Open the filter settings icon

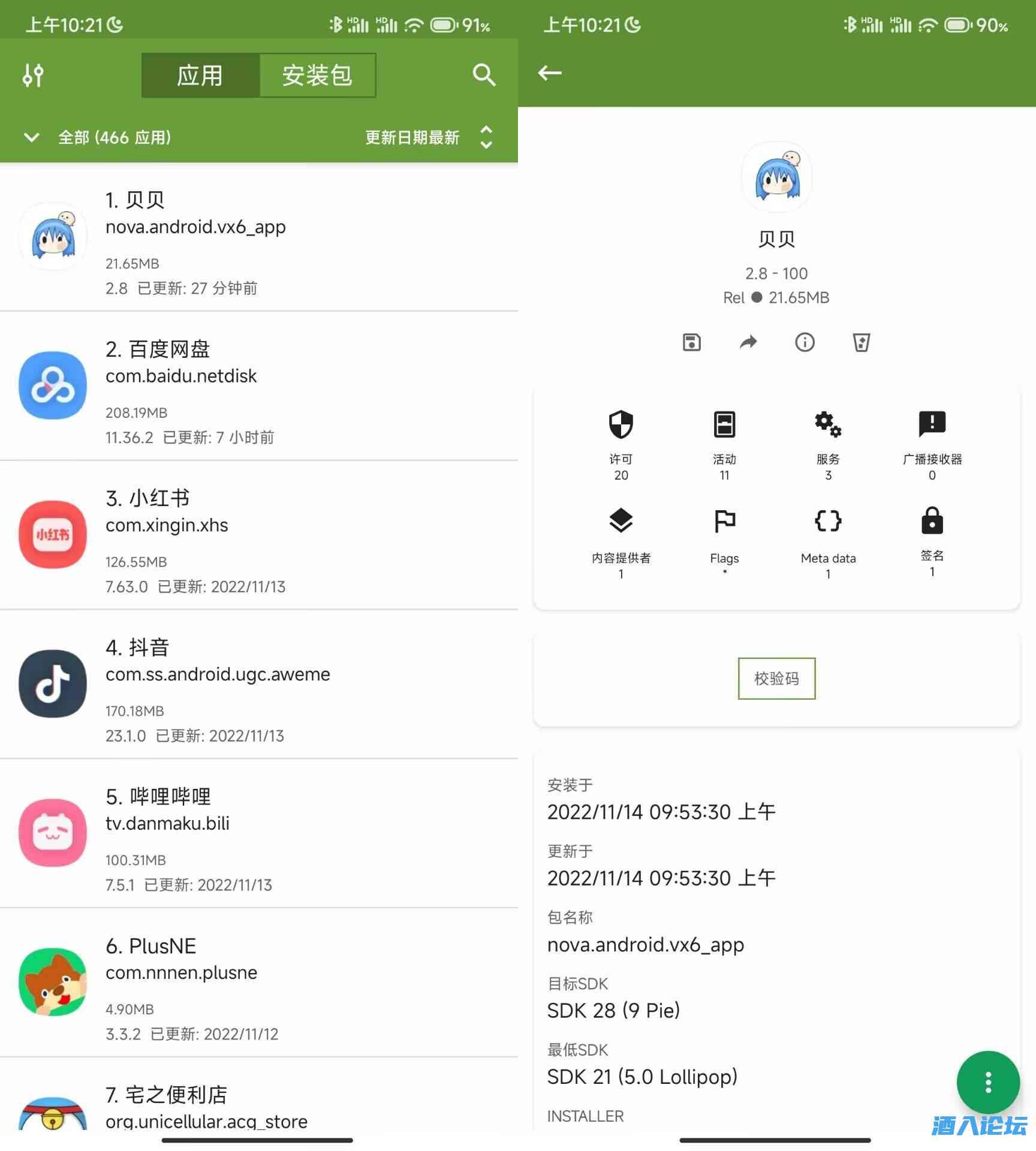point(33,76)
